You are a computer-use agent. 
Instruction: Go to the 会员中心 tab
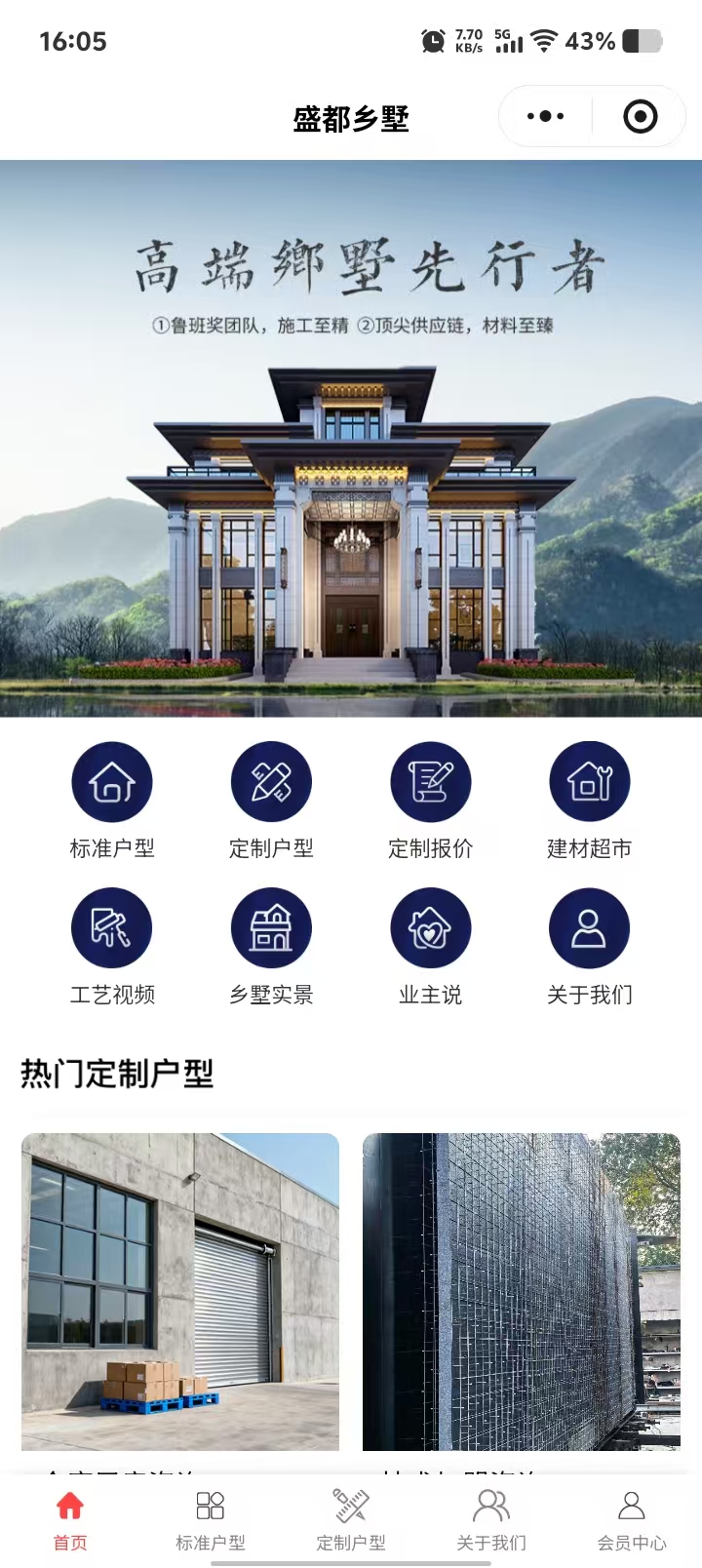[632, 1519]
